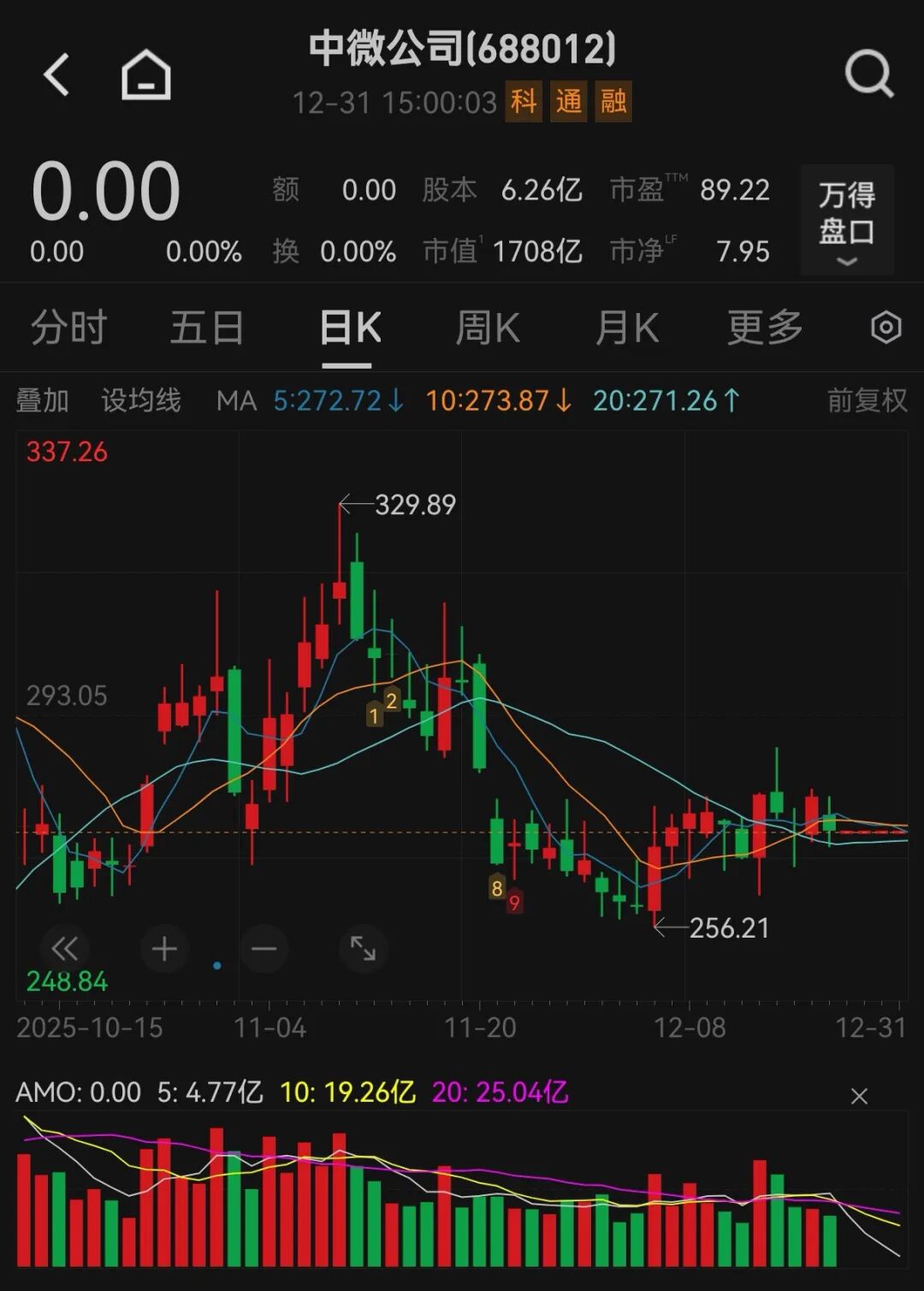Tap 叠加 to overlay another stock
This screenshot has height=1291, width=924.
click(43, 400)
